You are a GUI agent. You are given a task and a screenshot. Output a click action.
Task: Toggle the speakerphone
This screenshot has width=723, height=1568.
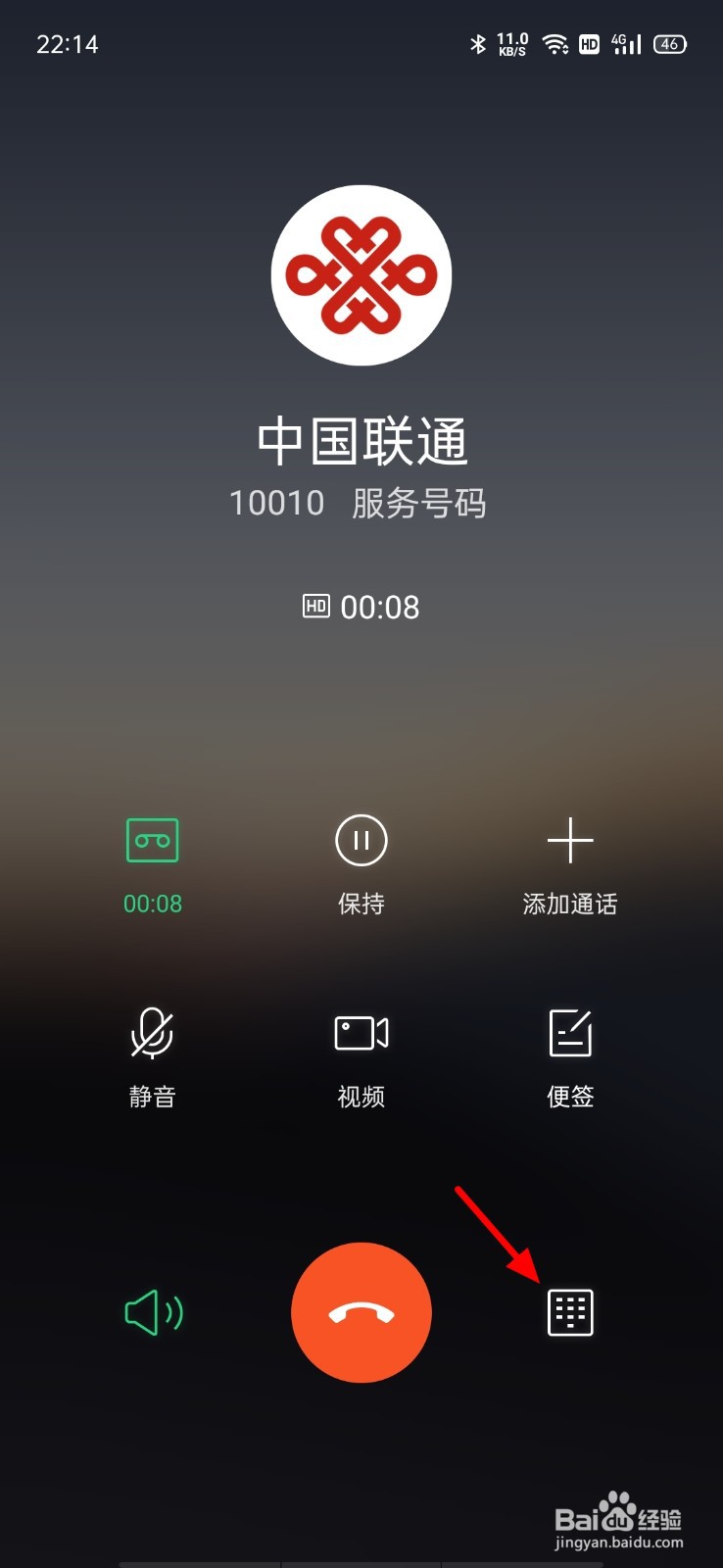(154, 1312)
